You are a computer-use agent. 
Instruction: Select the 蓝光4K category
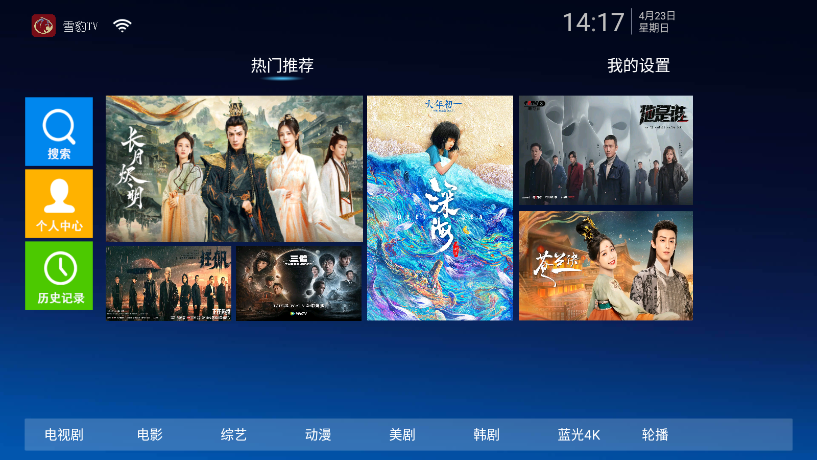point(578,435)
